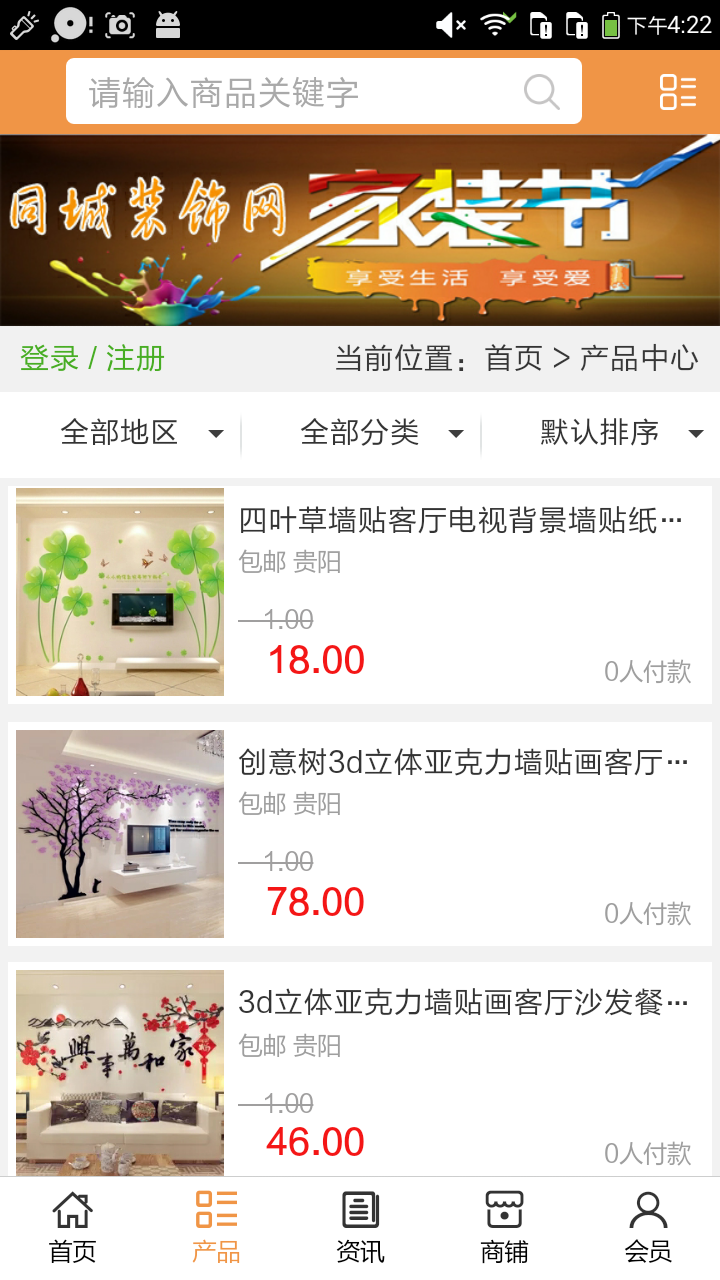Open the 创意树3d立体亚克力 product card
Screen dimensions: 720x1280
tap(360, 834)
